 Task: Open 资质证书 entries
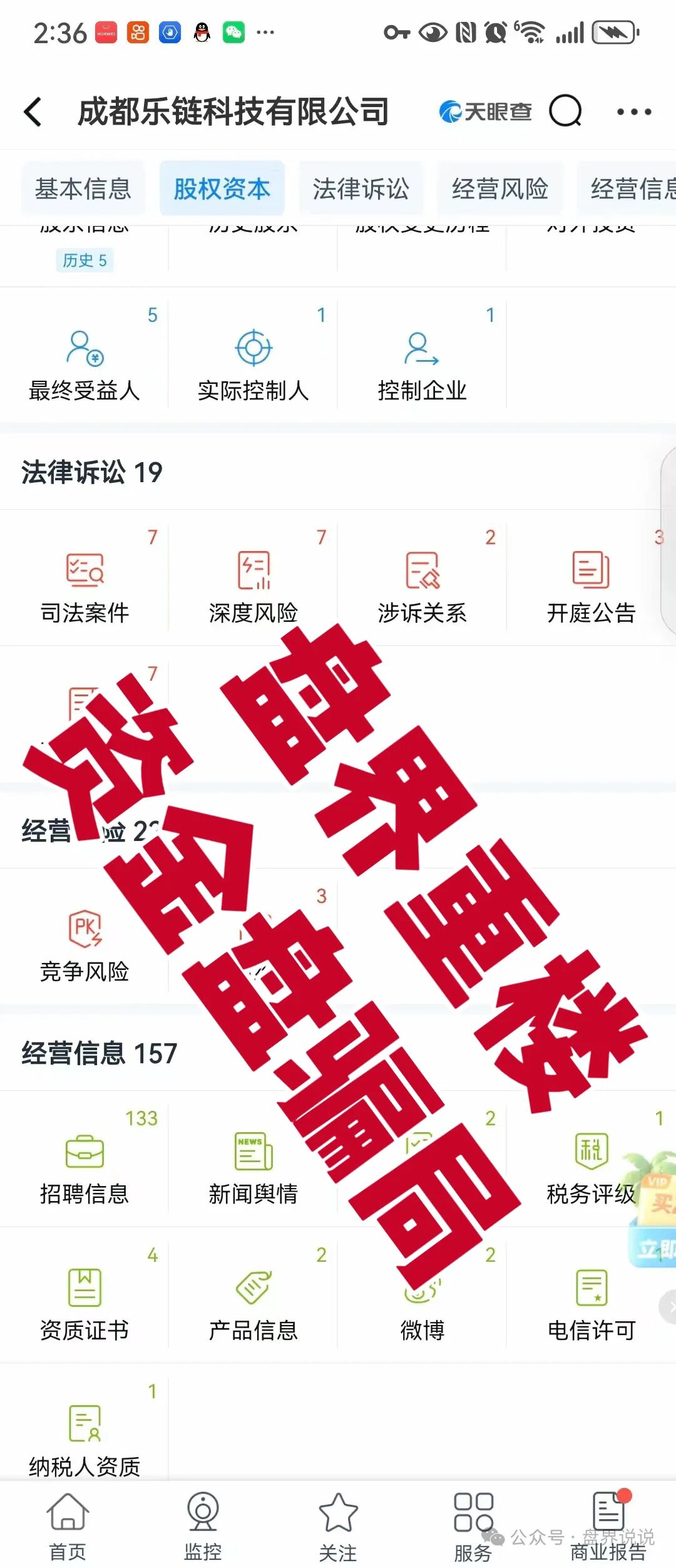tap(84, 1303)
